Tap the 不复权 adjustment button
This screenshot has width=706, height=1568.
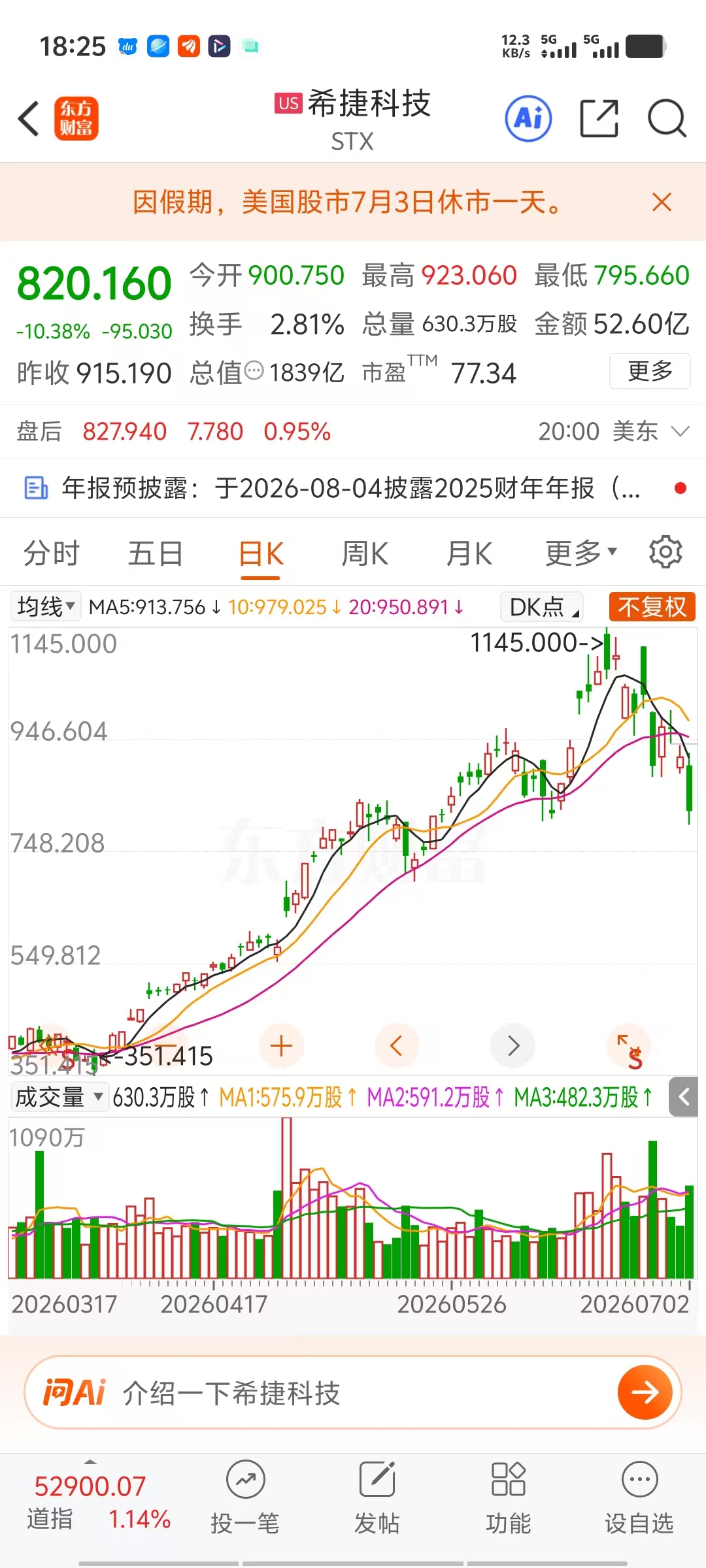click(652, 606)
